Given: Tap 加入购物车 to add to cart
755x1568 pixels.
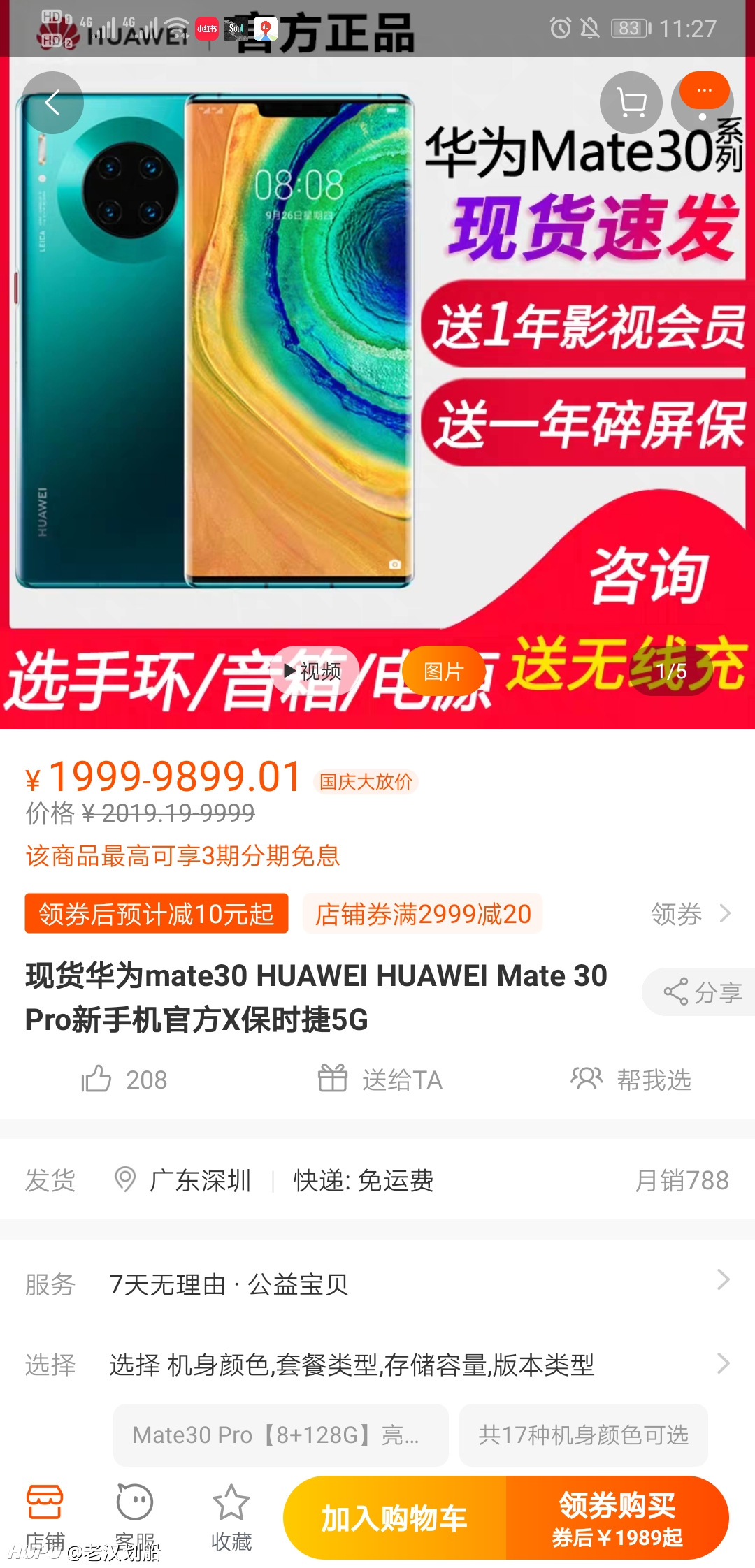Looking at the screenshot, I should coord(394,1518).
